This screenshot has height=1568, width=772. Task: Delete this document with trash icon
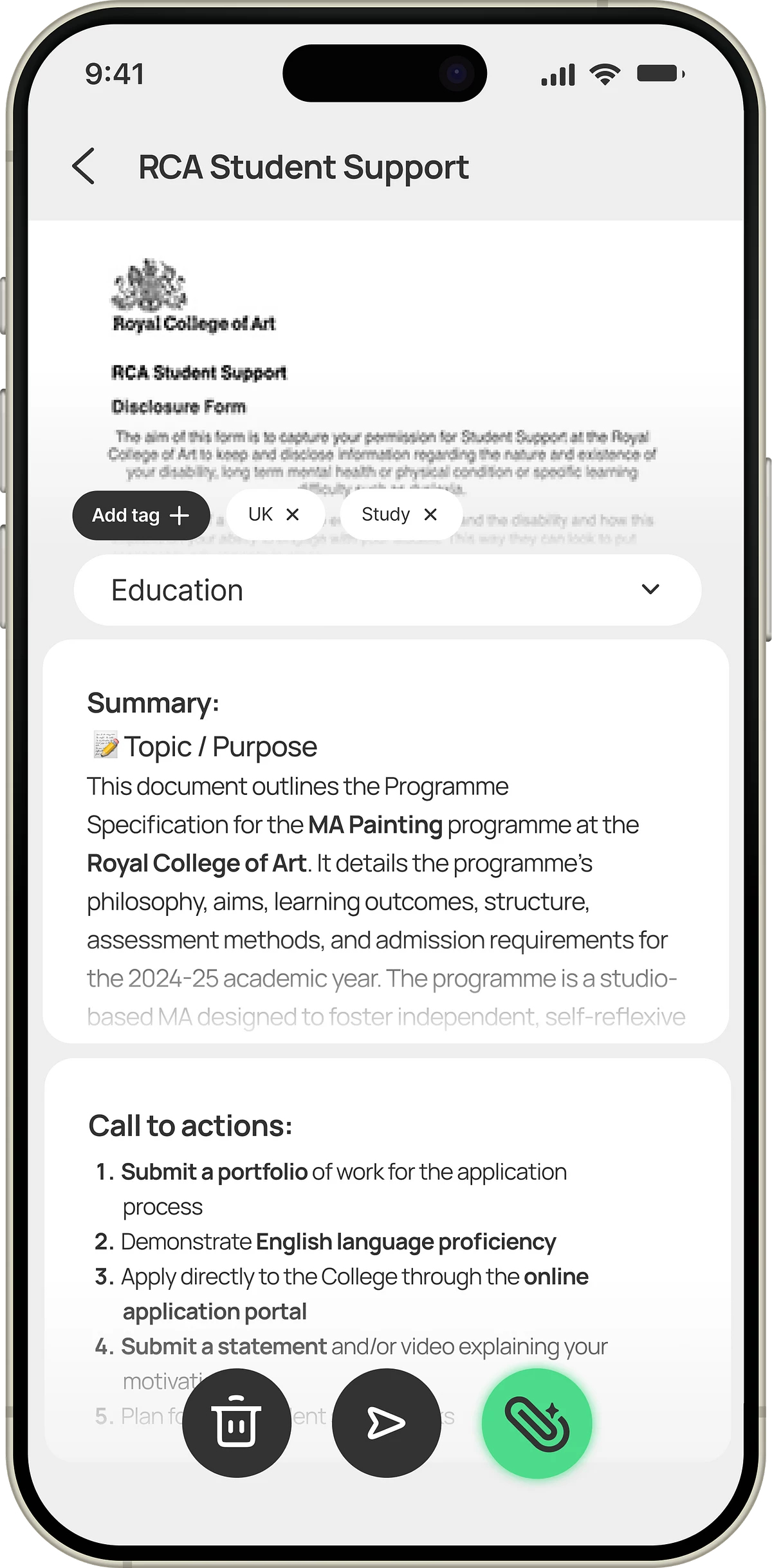[x=237, y=1423]
